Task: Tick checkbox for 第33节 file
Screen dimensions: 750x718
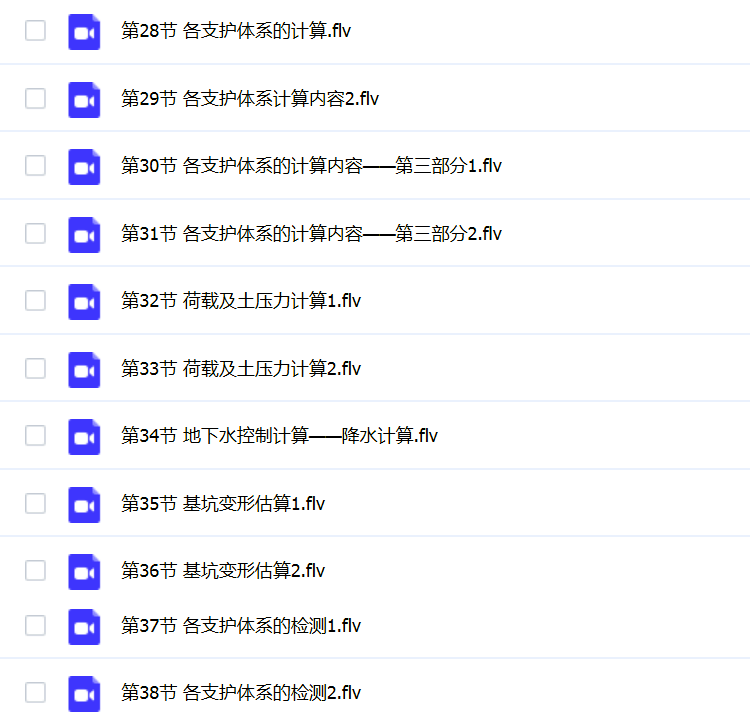Action: tap(35, 368)
